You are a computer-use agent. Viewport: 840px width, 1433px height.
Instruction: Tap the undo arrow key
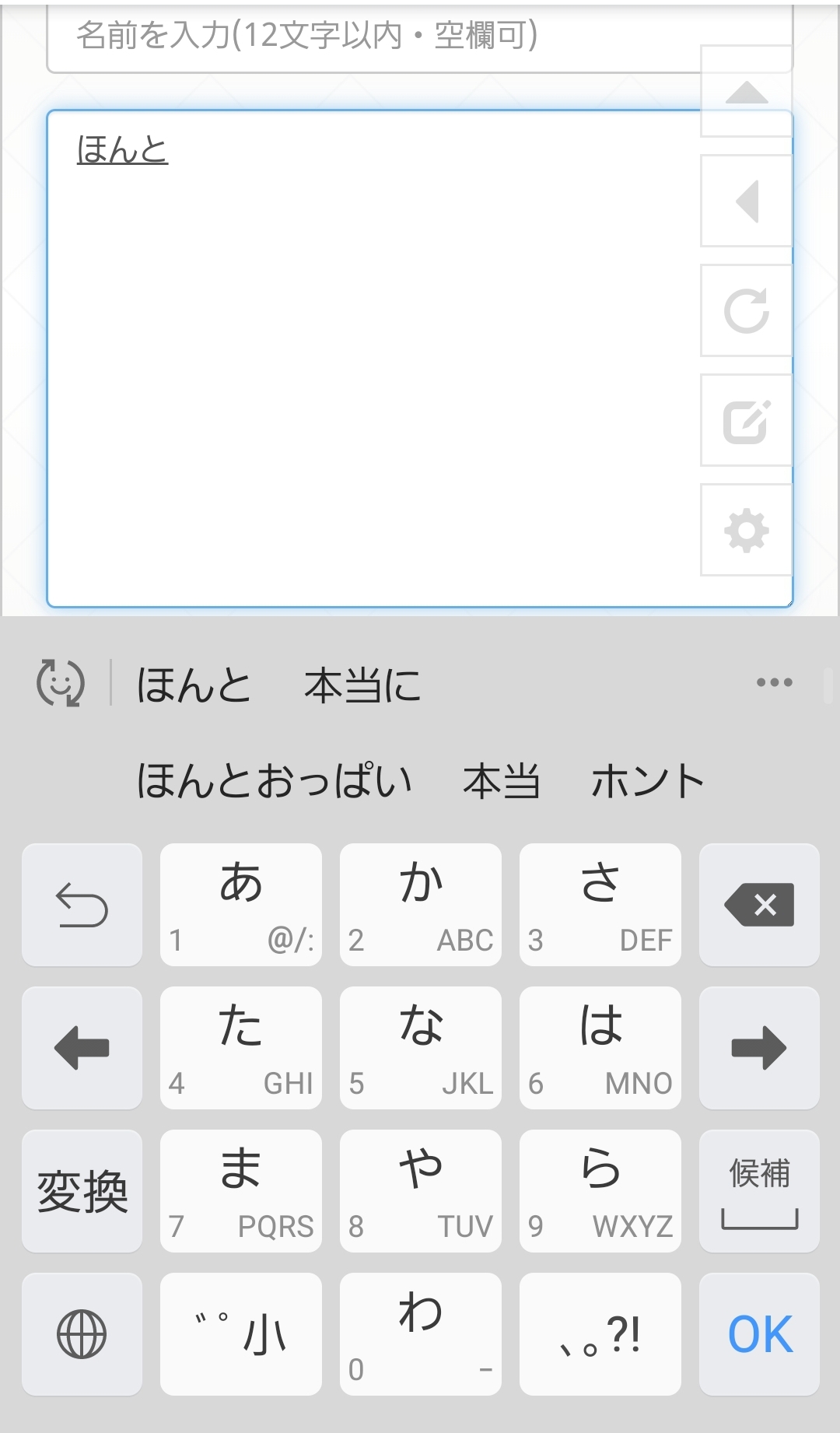click(x=82, y=905)
